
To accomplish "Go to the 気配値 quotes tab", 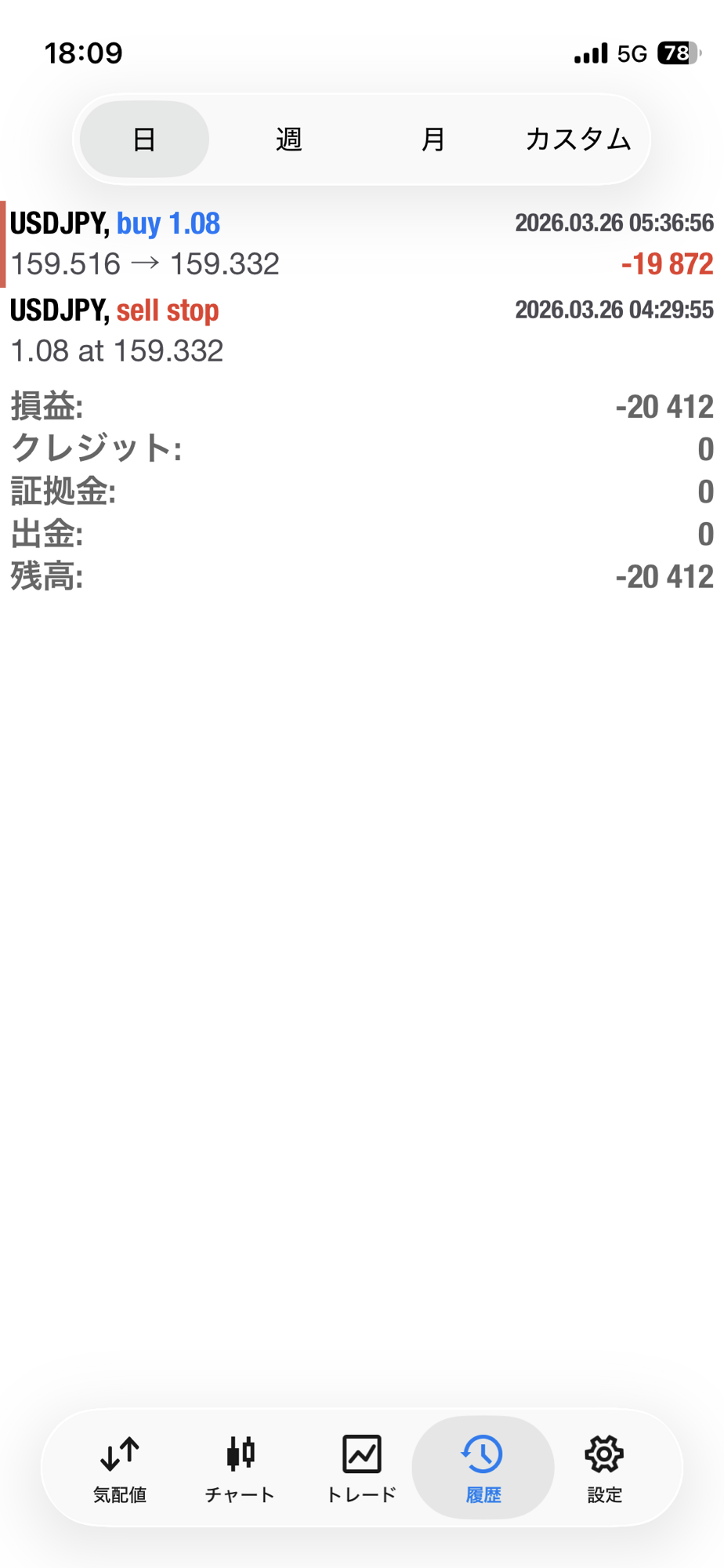I will click(120, 1468).
